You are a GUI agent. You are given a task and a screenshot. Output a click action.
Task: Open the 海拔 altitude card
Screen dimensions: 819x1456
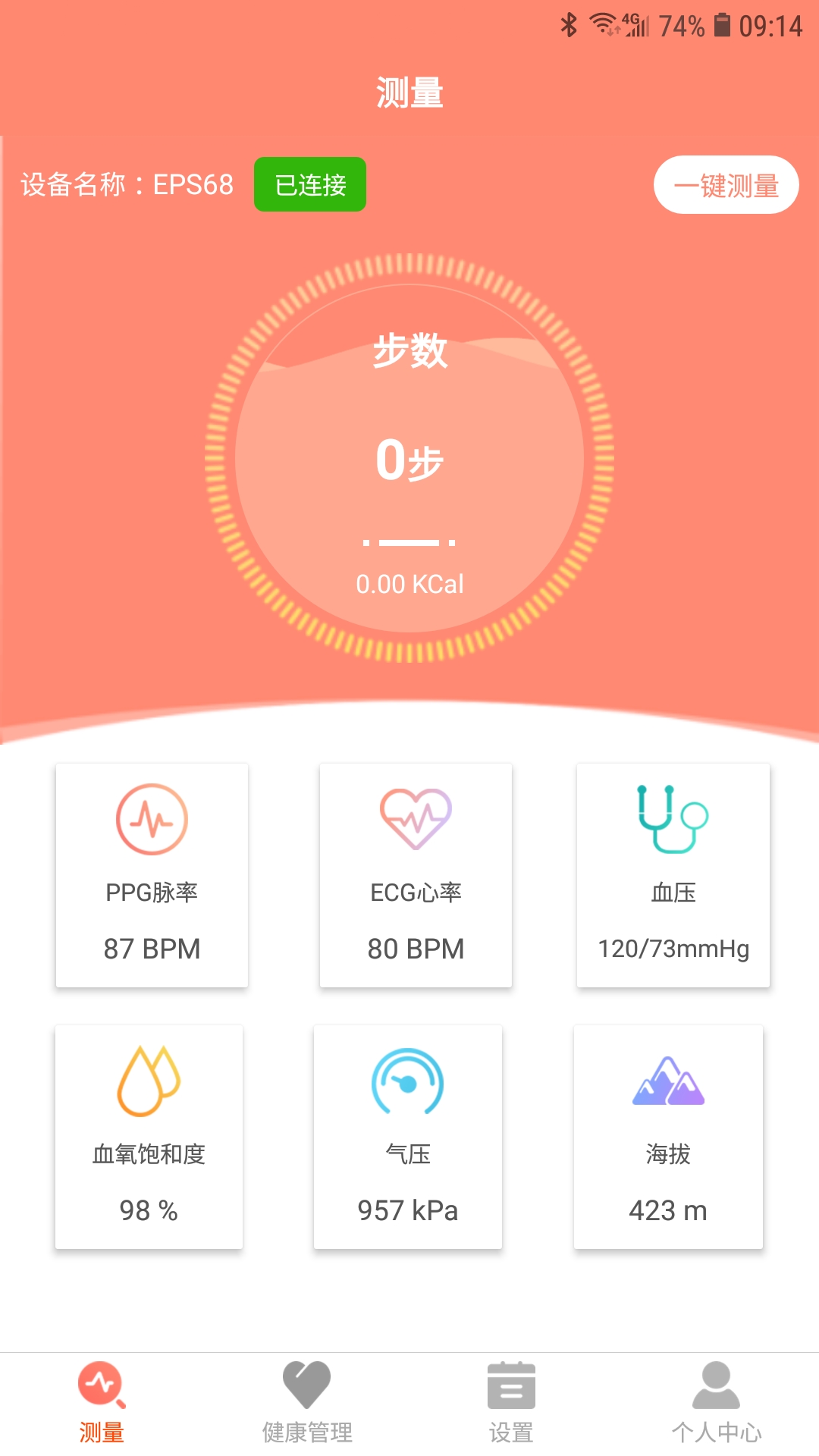[x=668, y=1137]
